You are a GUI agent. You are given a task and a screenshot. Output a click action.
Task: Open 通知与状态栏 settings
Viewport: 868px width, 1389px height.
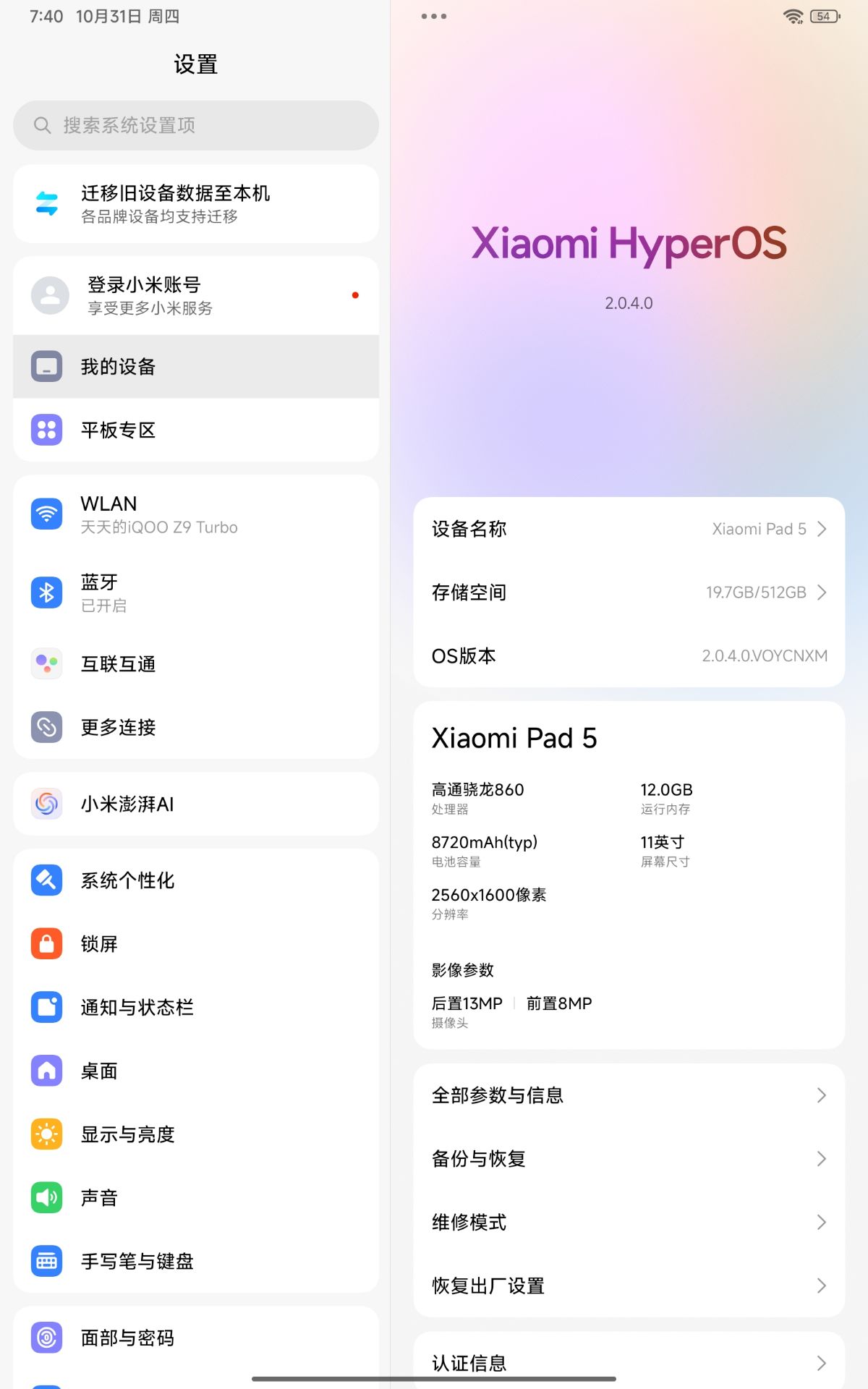tap(195, 1007)
